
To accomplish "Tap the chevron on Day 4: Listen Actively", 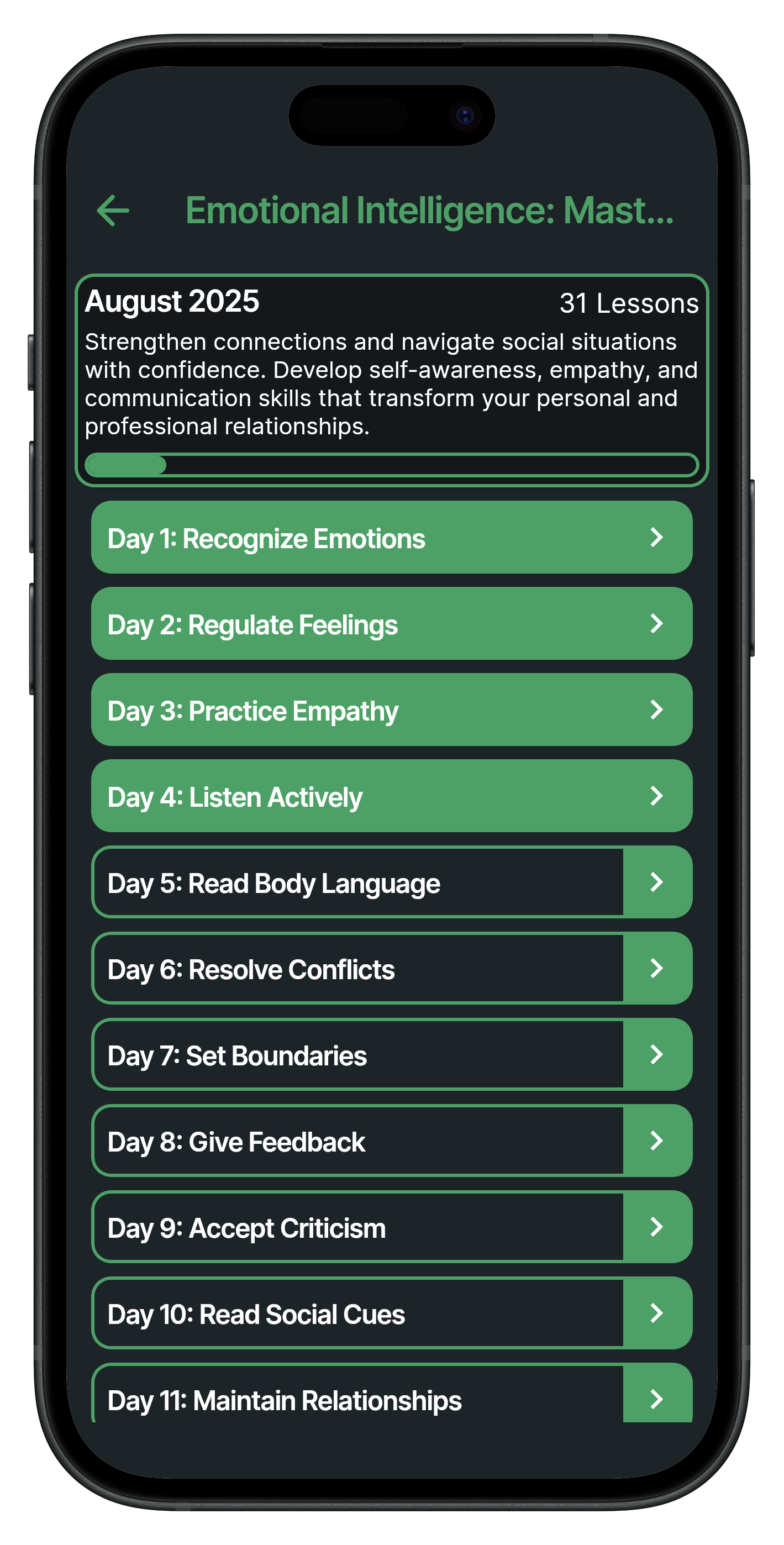I will pos(656,796).
